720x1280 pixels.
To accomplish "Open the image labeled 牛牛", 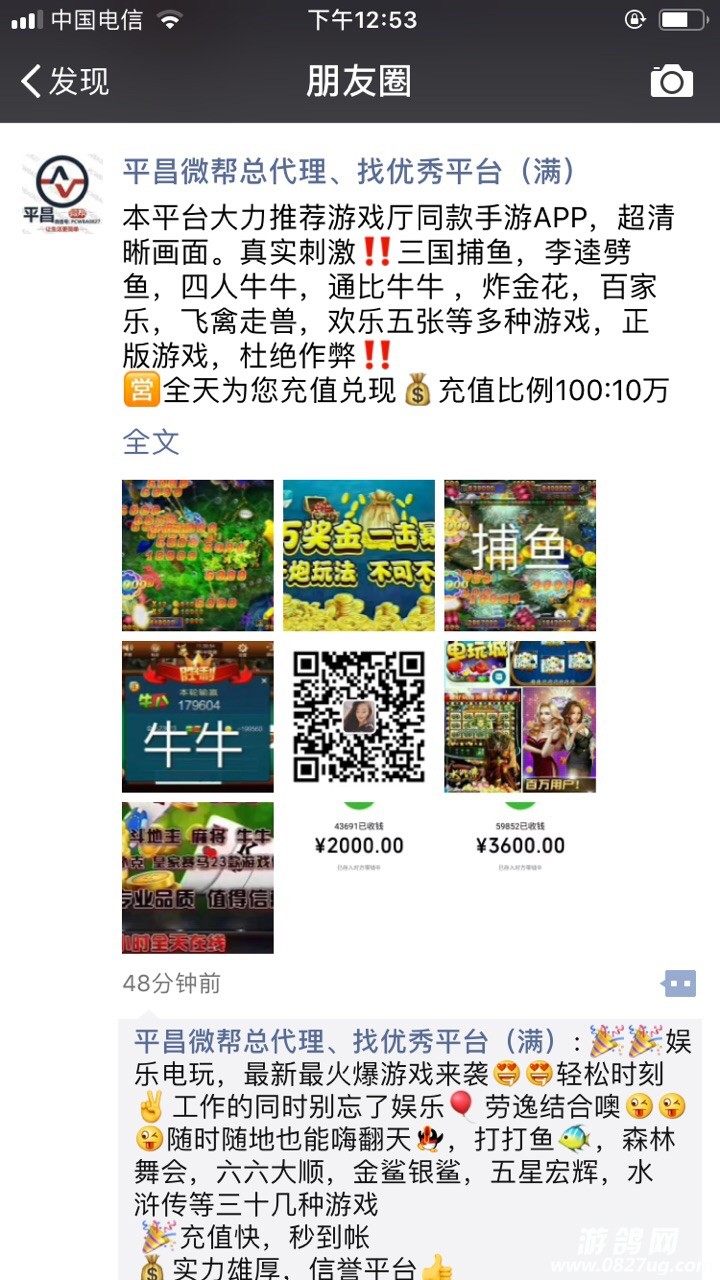I will (x=198, y=716).
